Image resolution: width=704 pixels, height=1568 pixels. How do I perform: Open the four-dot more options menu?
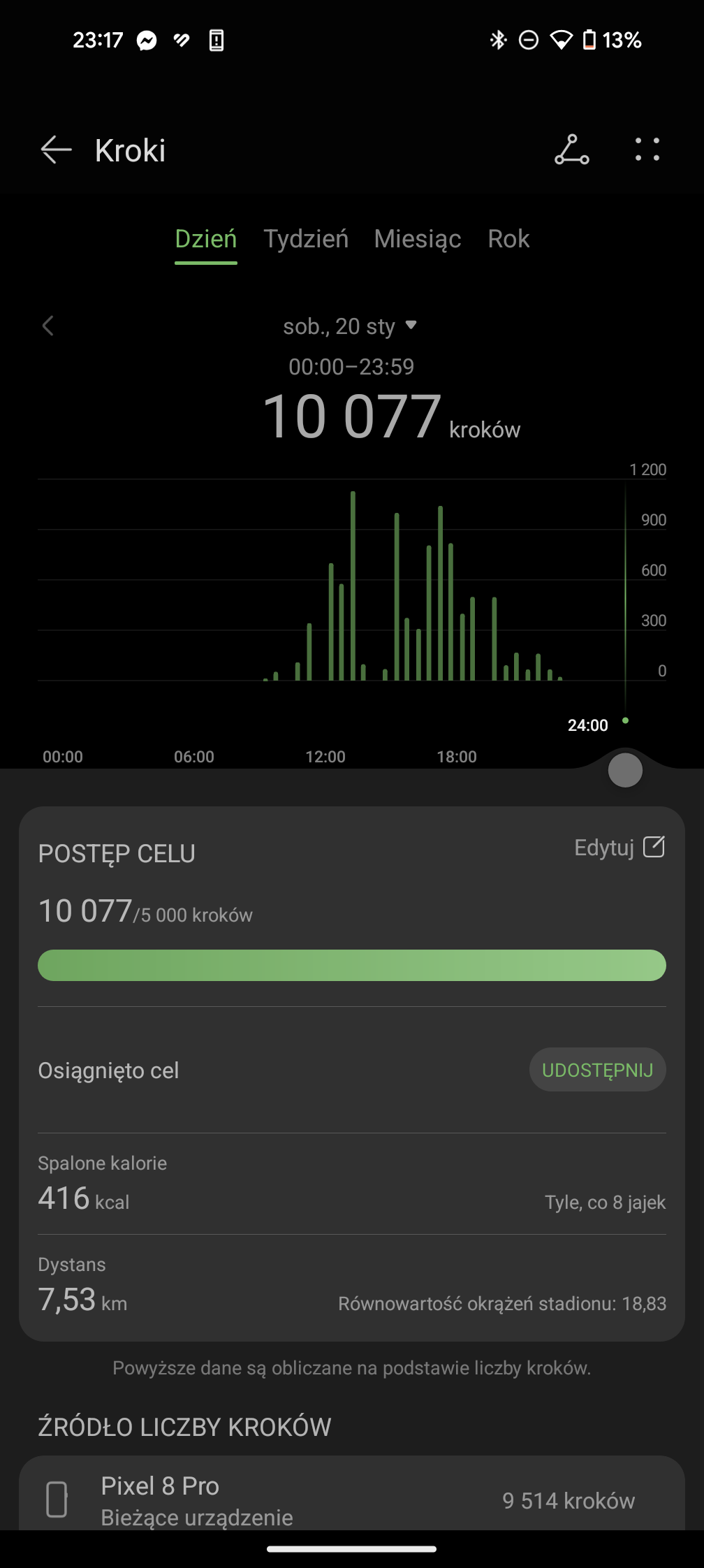(647, 150)
